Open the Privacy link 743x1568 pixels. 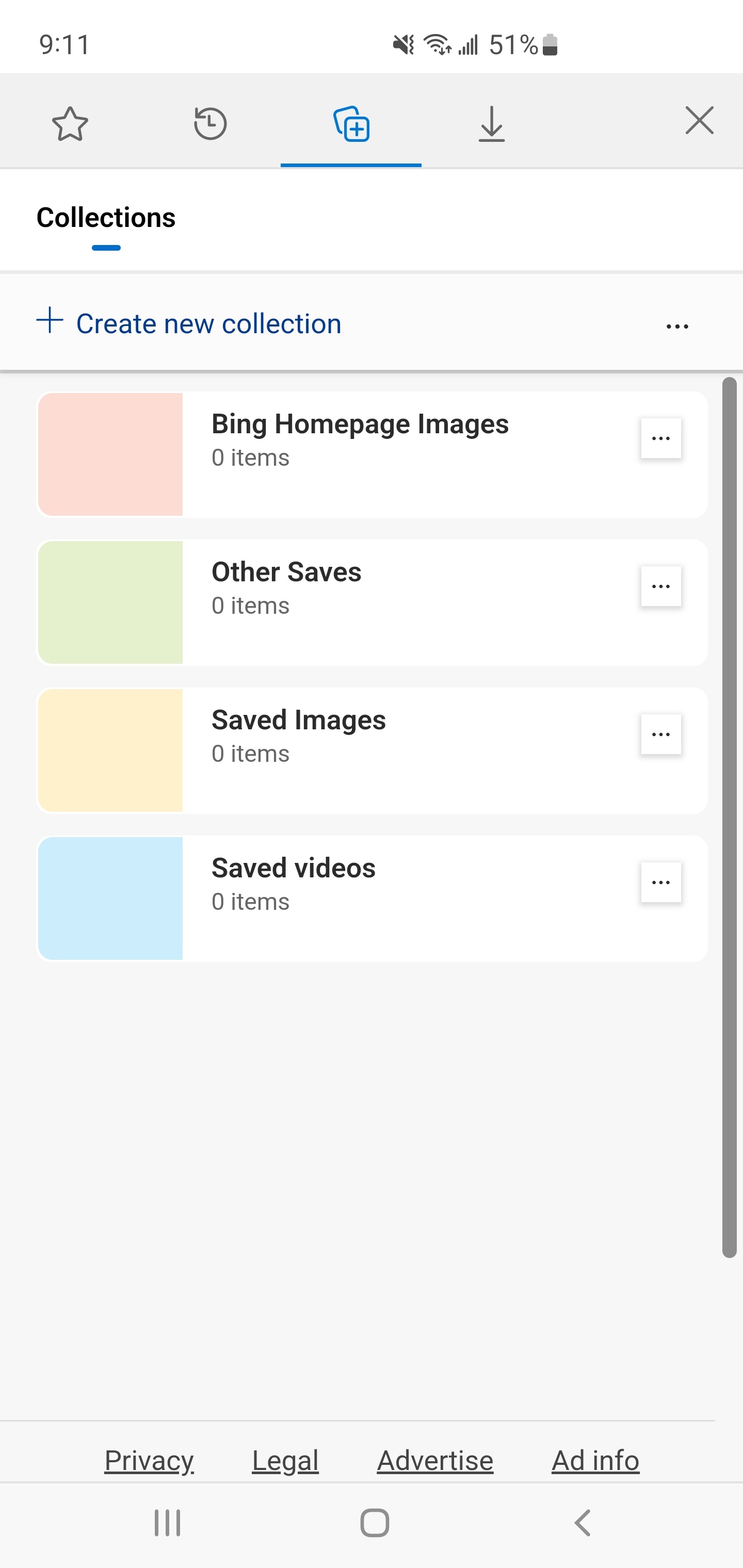149,1460
